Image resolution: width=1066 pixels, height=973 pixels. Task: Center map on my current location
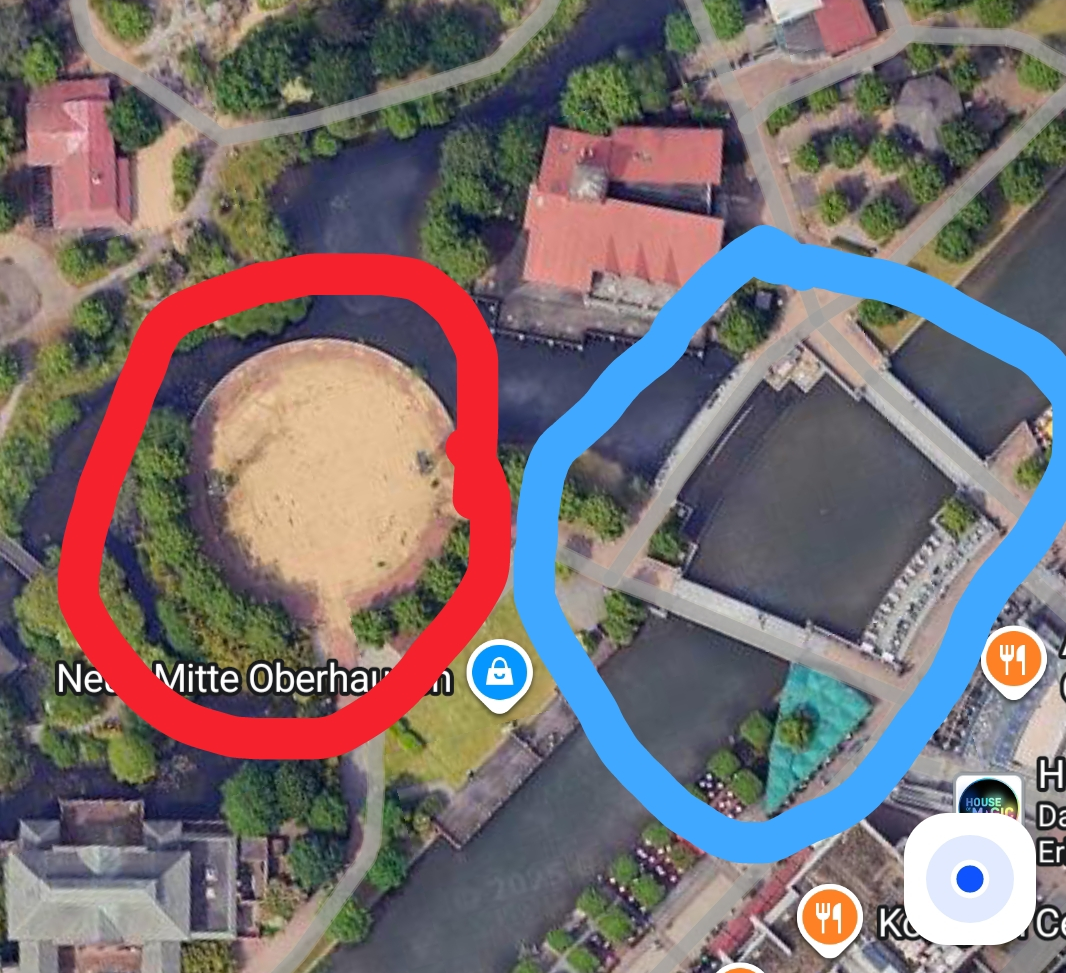(x=969, y=879)
